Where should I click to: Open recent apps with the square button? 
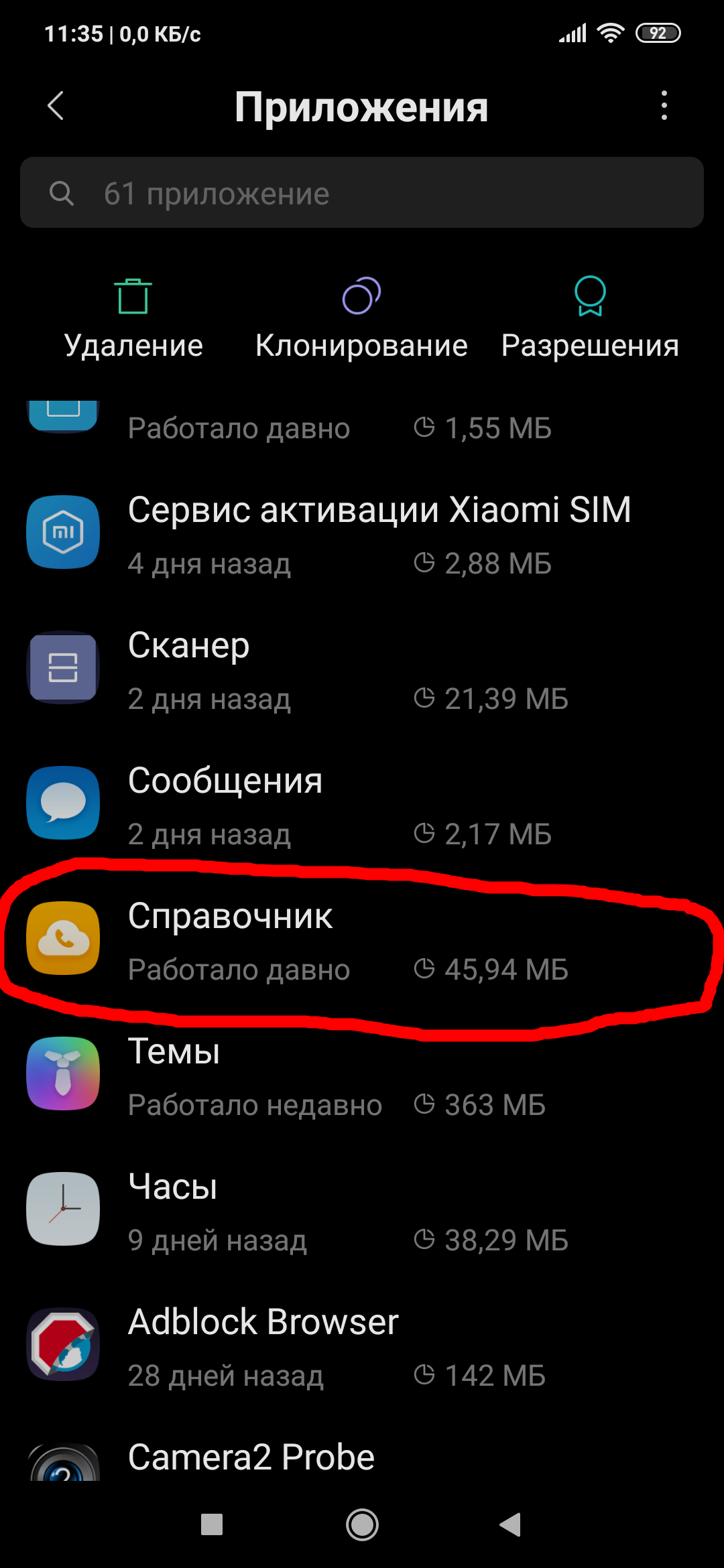(212, 1525)
